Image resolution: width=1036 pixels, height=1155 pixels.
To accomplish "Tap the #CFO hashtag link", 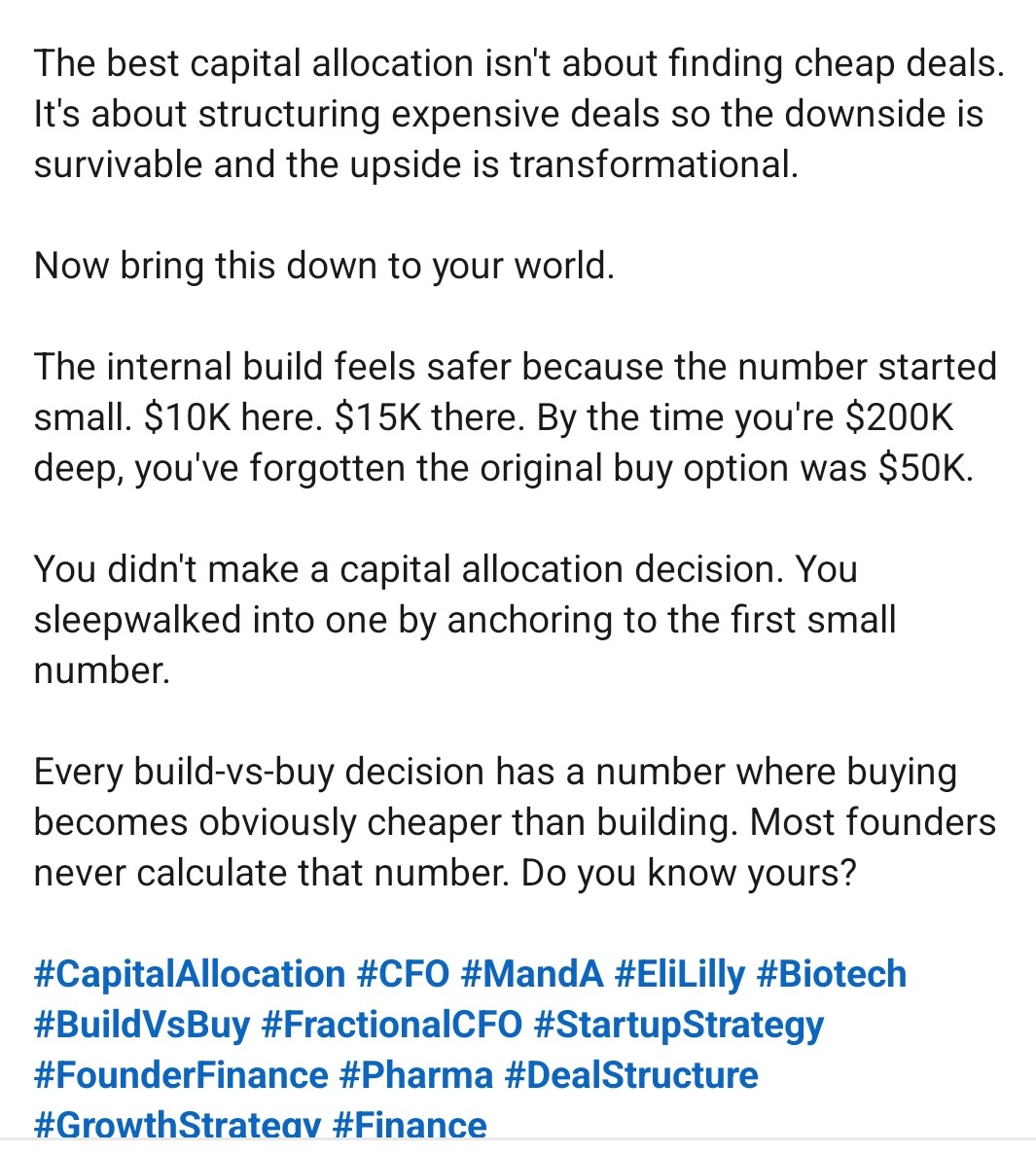I will [x=403, y=974].
